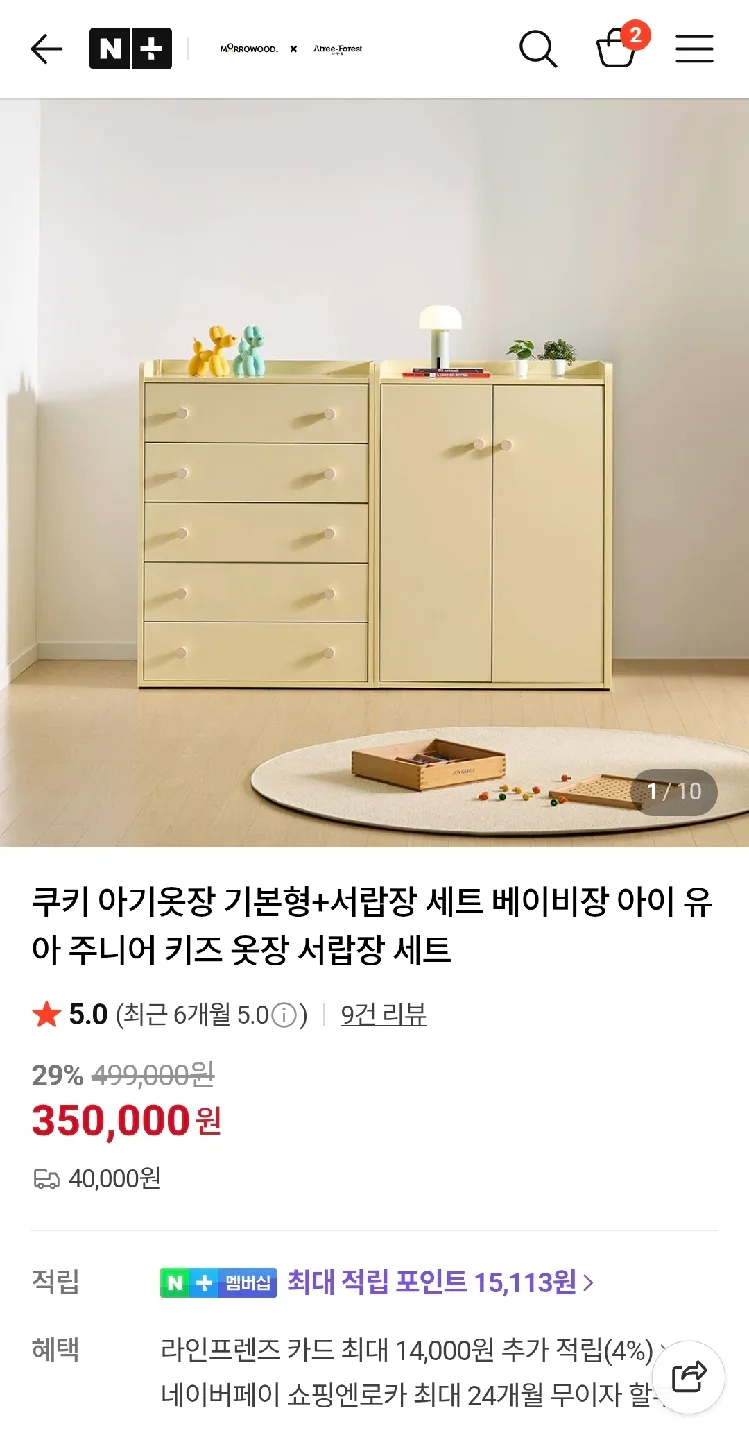
Task: Open the hamburger menu
Action: click(x=694, y=49)
